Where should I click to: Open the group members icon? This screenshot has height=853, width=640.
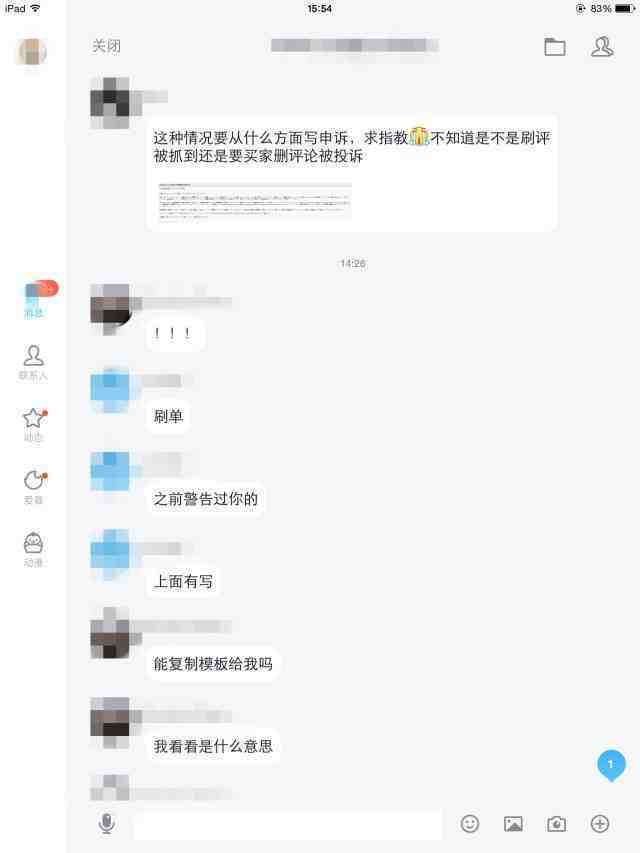pyautogui.click(x=602, y=47)
